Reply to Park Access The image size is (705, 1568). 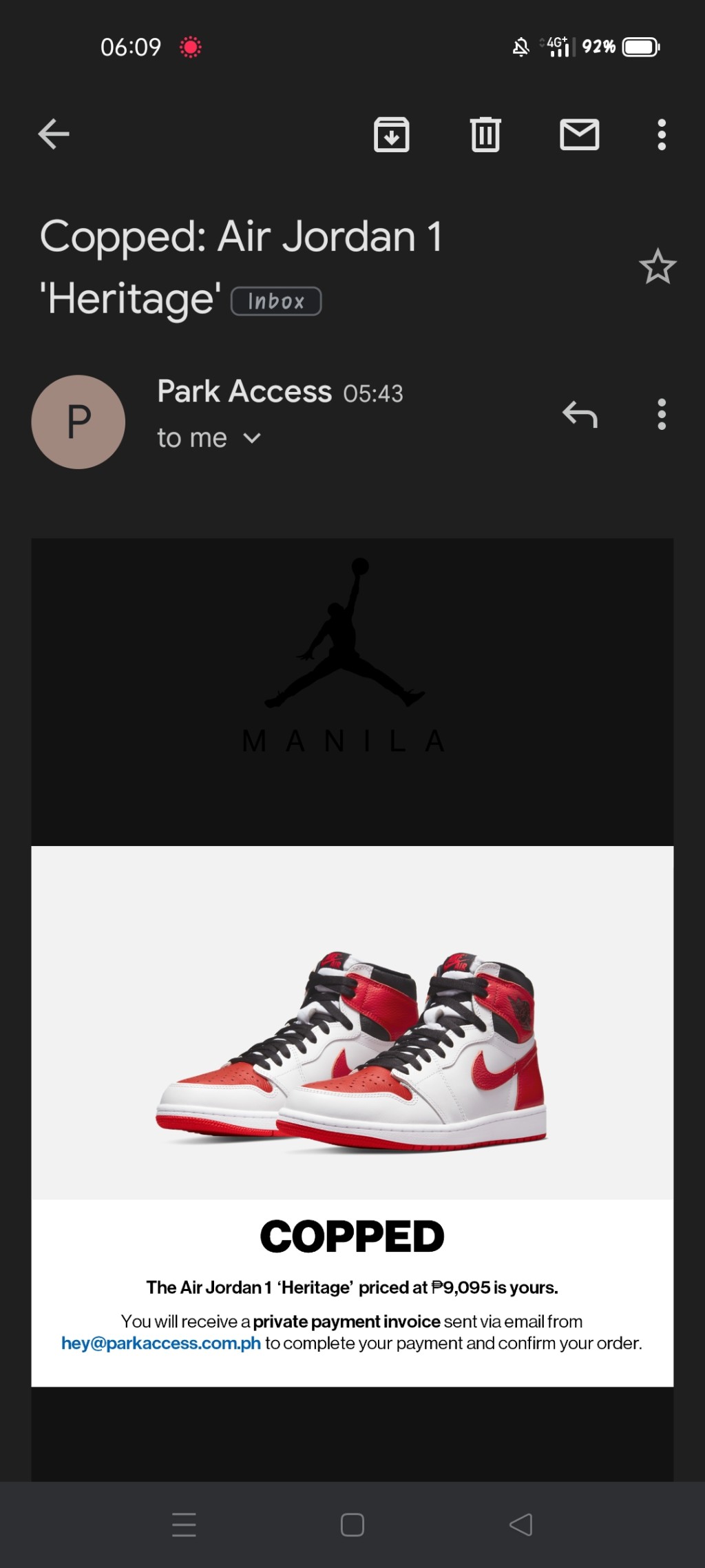tap(580, 415)
